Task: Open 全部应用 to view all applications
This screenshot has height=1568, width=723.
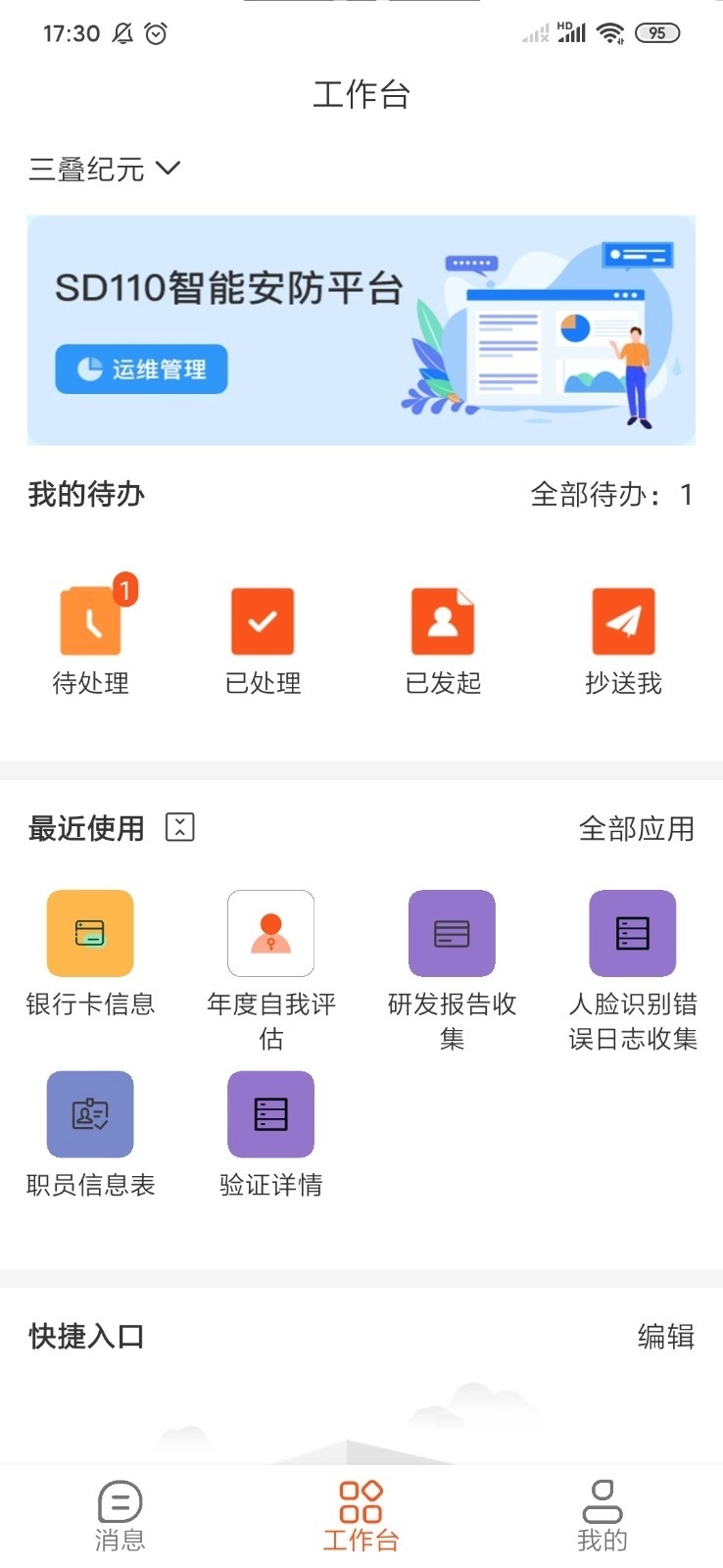Action: 637,828
